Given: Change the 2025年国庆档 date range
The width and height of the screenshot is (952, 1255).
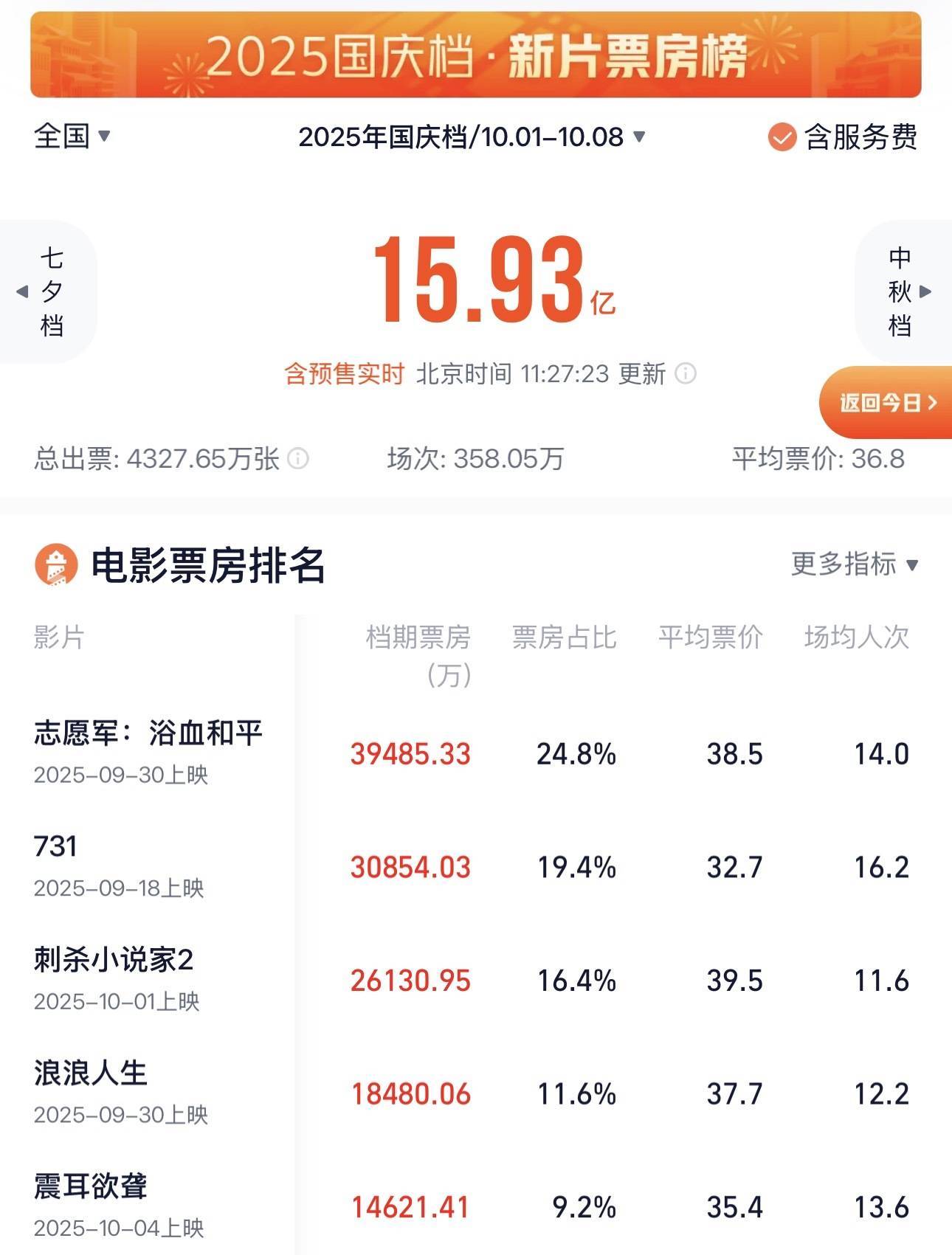Looking at the screenshot, I should [472, 137].
